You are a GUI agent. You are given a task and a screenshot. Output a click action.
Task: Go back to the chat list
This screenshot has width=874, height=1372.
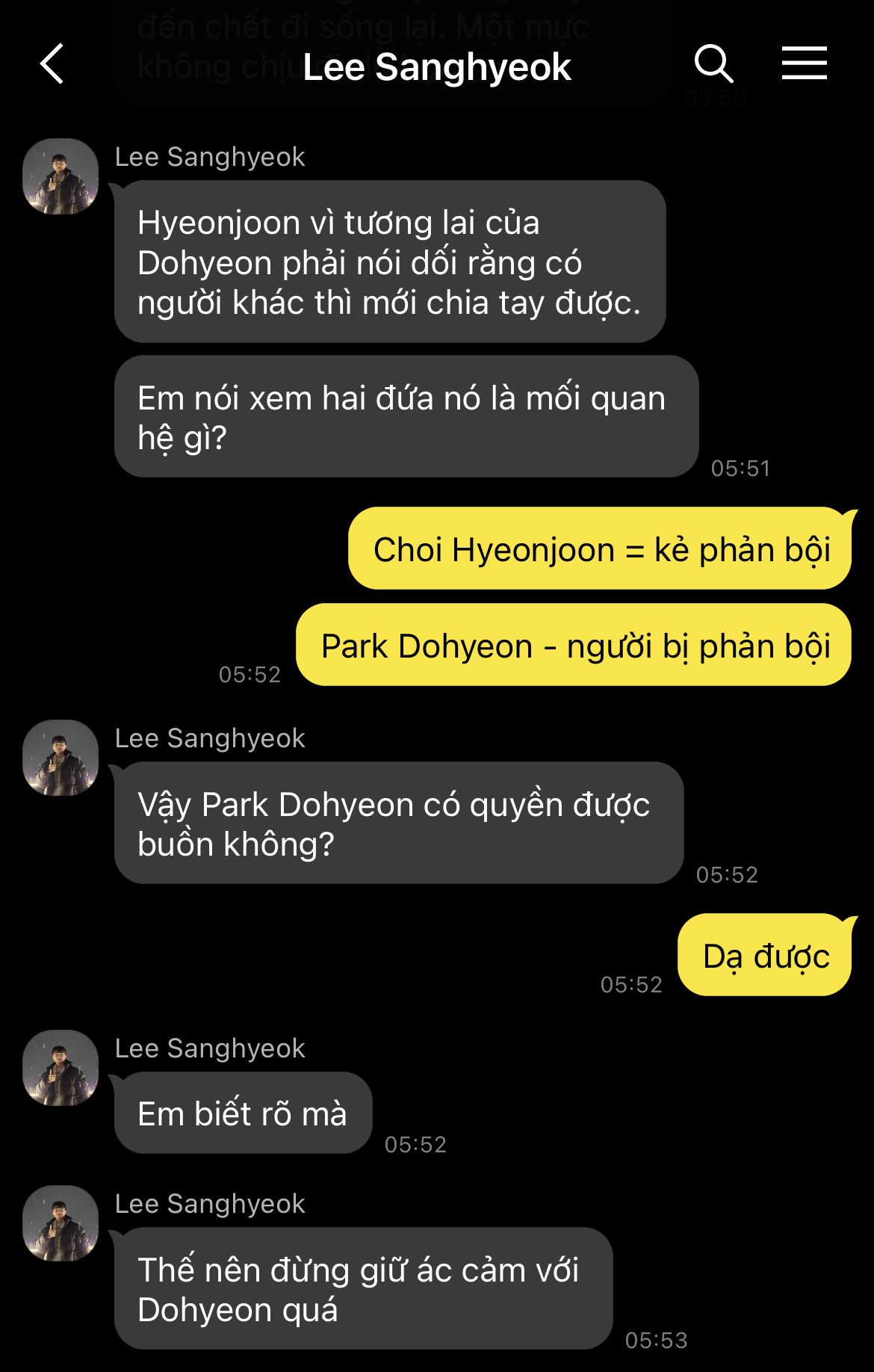tap(52, 64)
